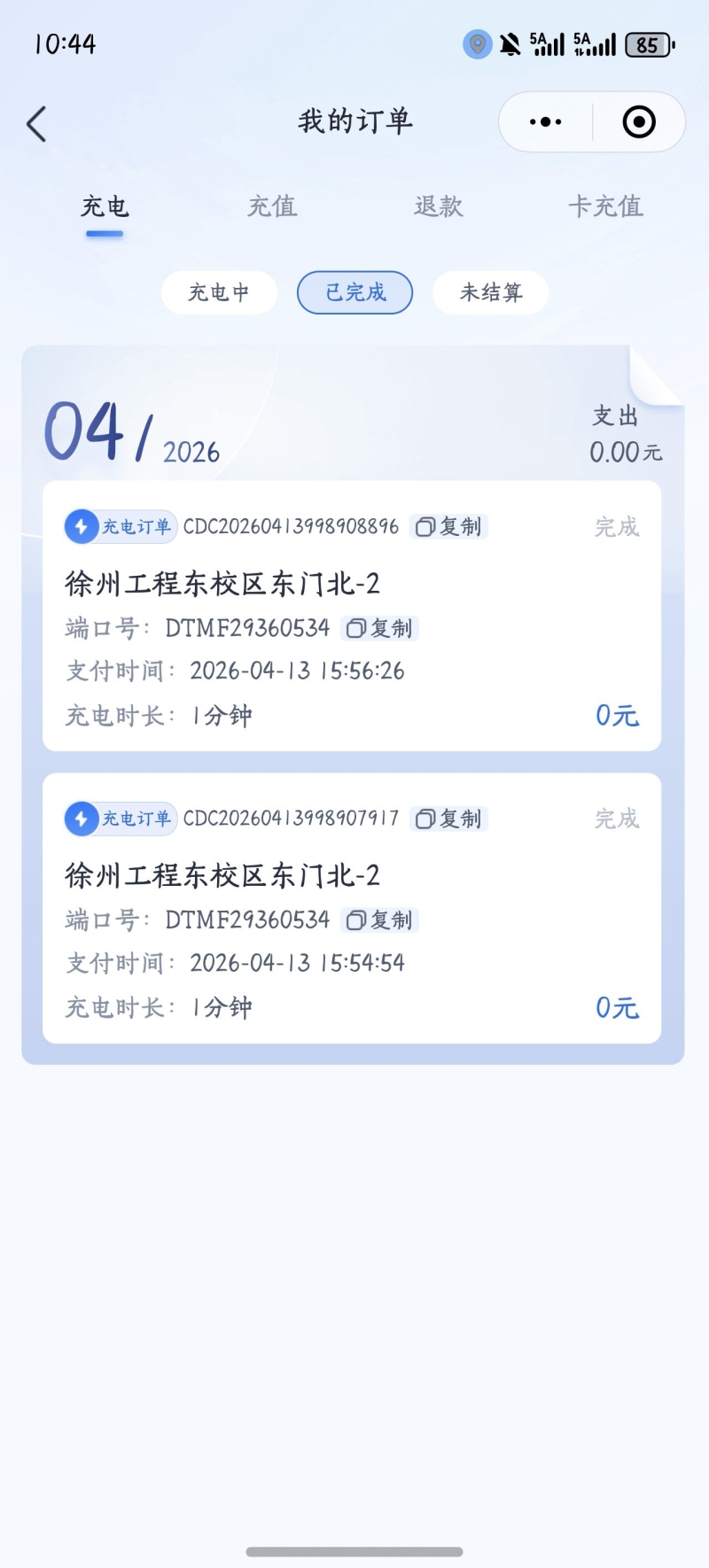
Task: Select the 充电 tab
Action: pos(105,207)
